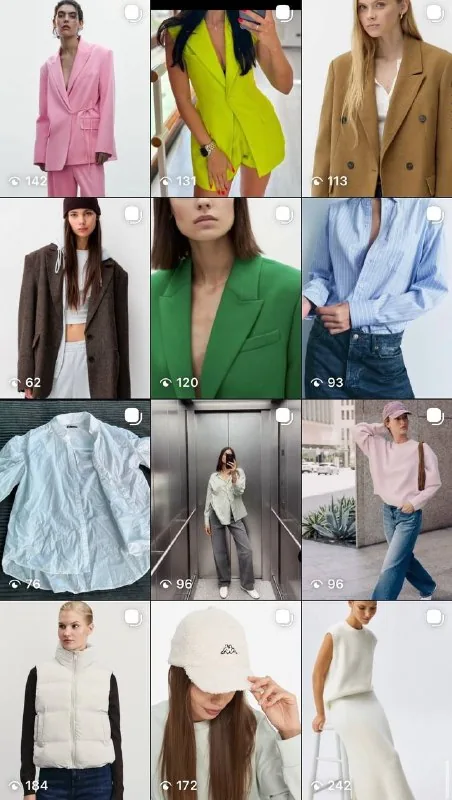Open the green blazer post with 120 views
Screen dimensions: 452x800
coord(226,298)
